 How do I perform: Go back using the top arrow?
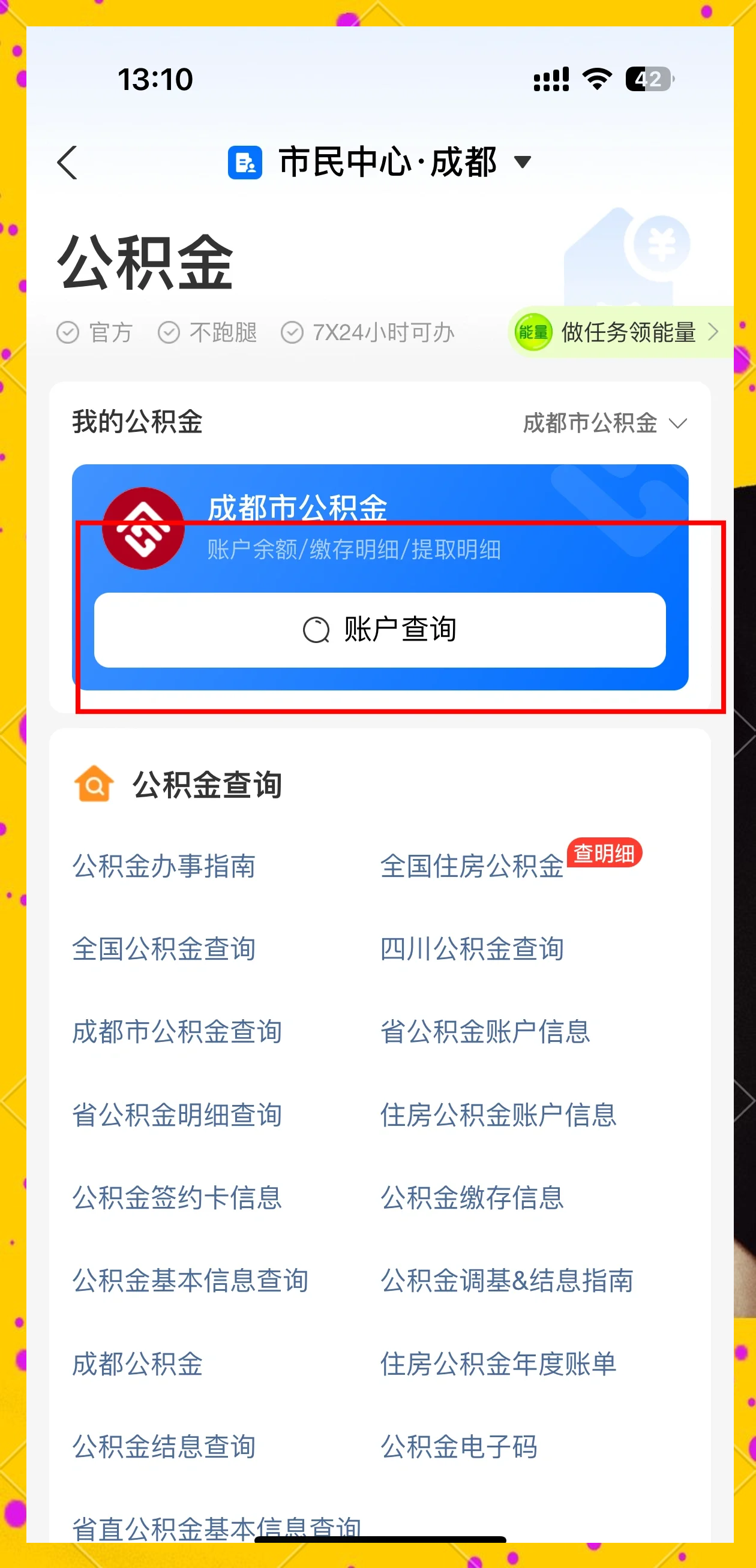click(68, 163)
